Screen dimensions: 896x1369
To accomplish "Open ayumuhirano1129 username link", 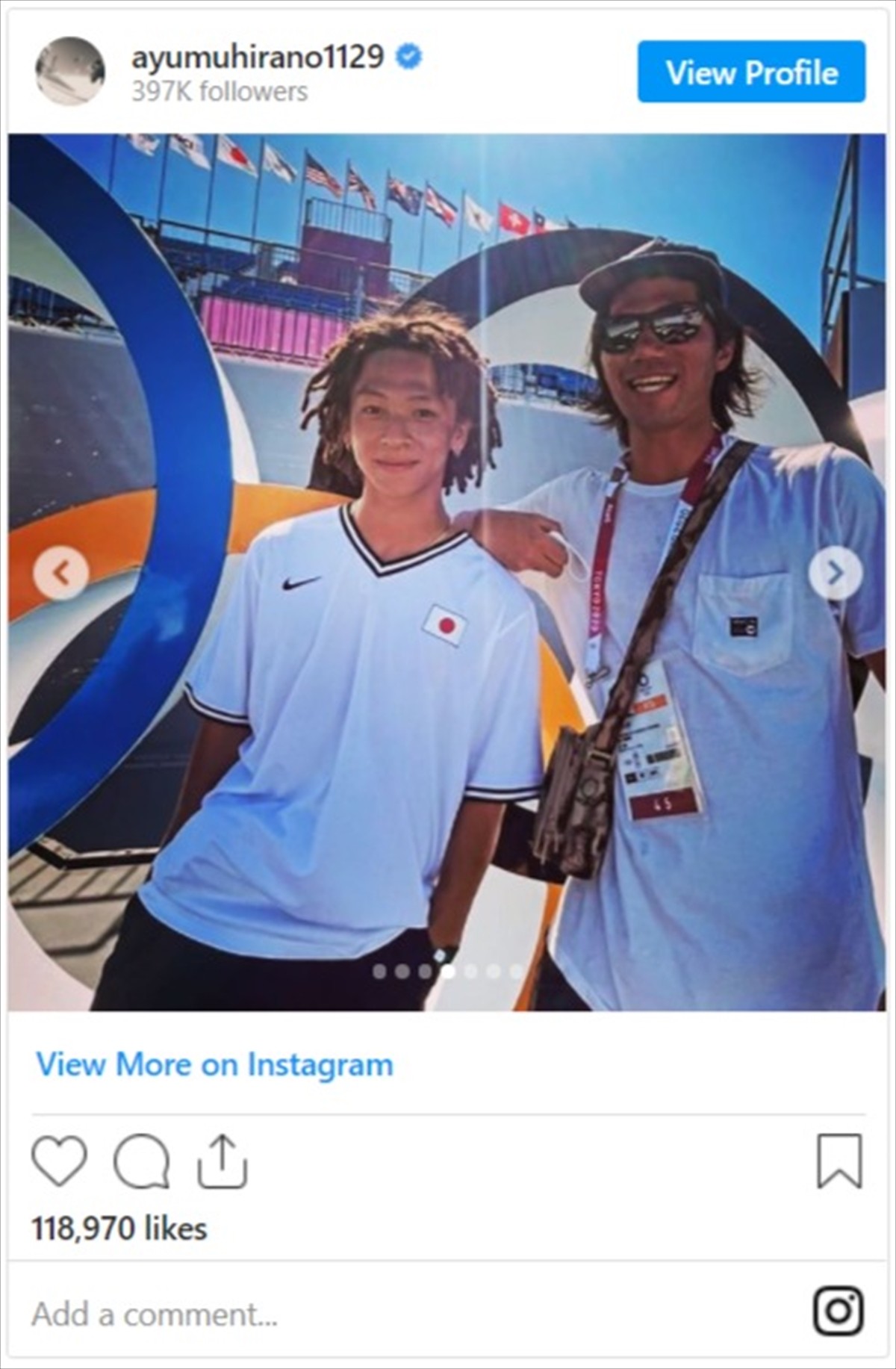I will [258, 57].
